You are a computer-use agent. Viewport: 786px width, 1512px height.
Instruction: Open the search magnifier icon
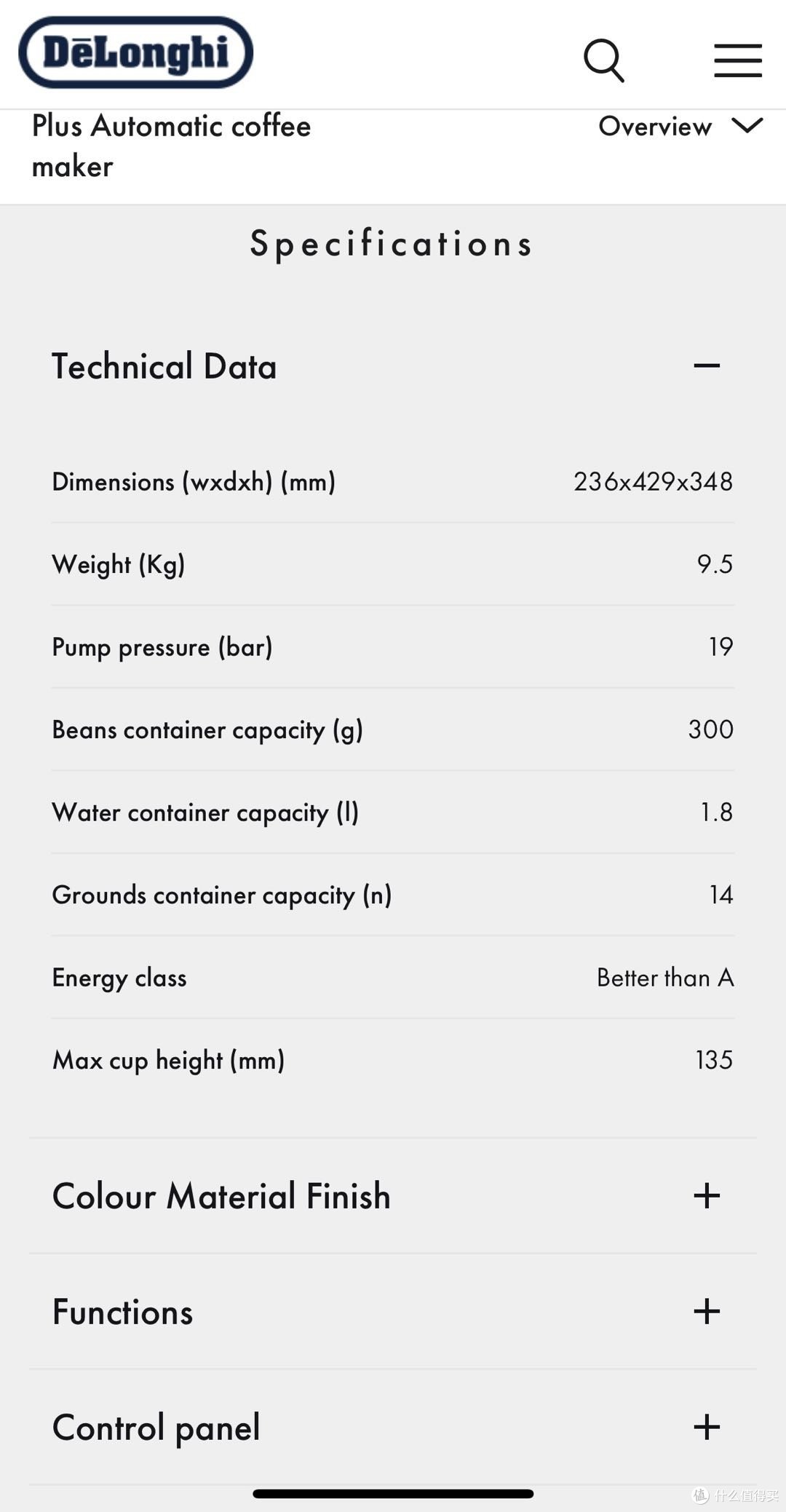coord(604,60)
